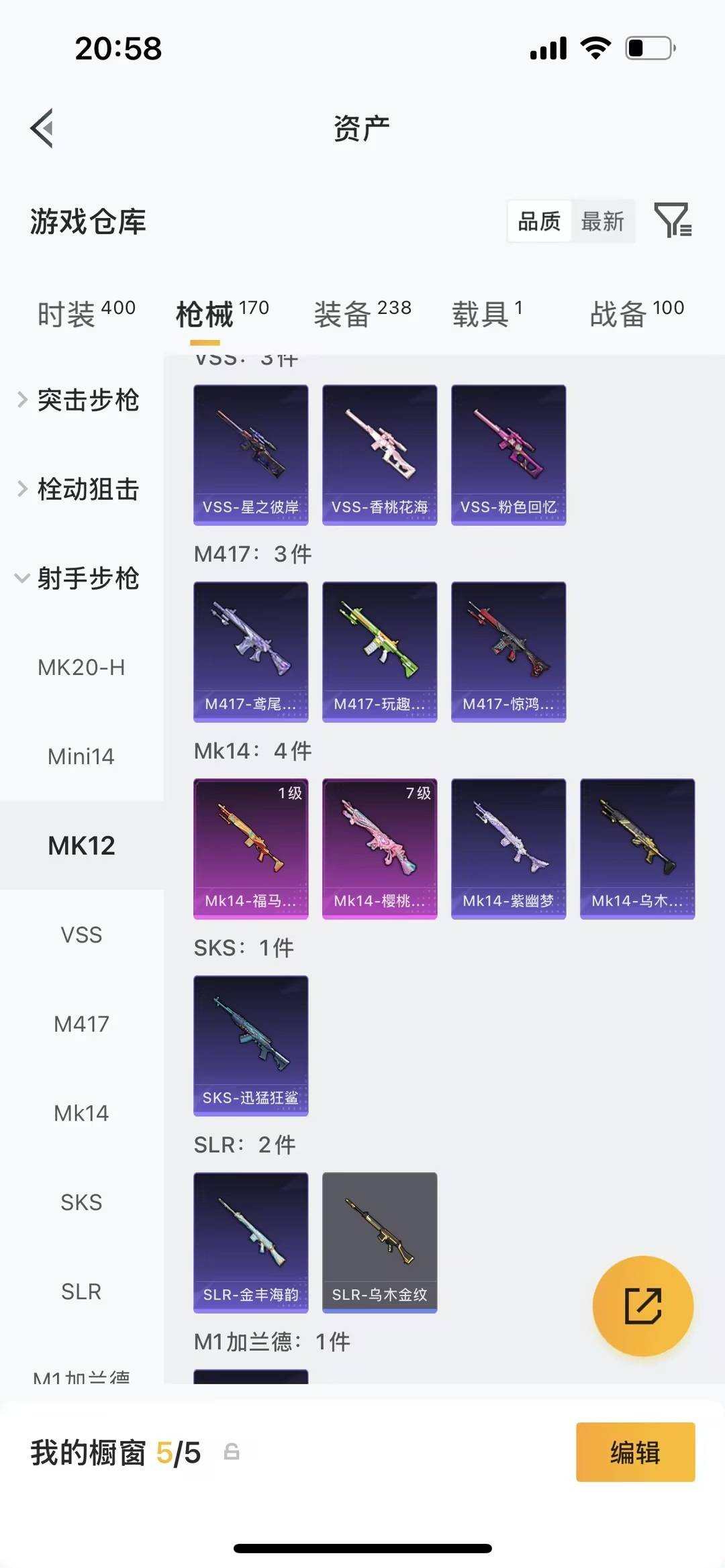725x1568 pixels.
Task: Open the SKS-迅猛狂鲨 skin
Action: (x=250, y=1045)
